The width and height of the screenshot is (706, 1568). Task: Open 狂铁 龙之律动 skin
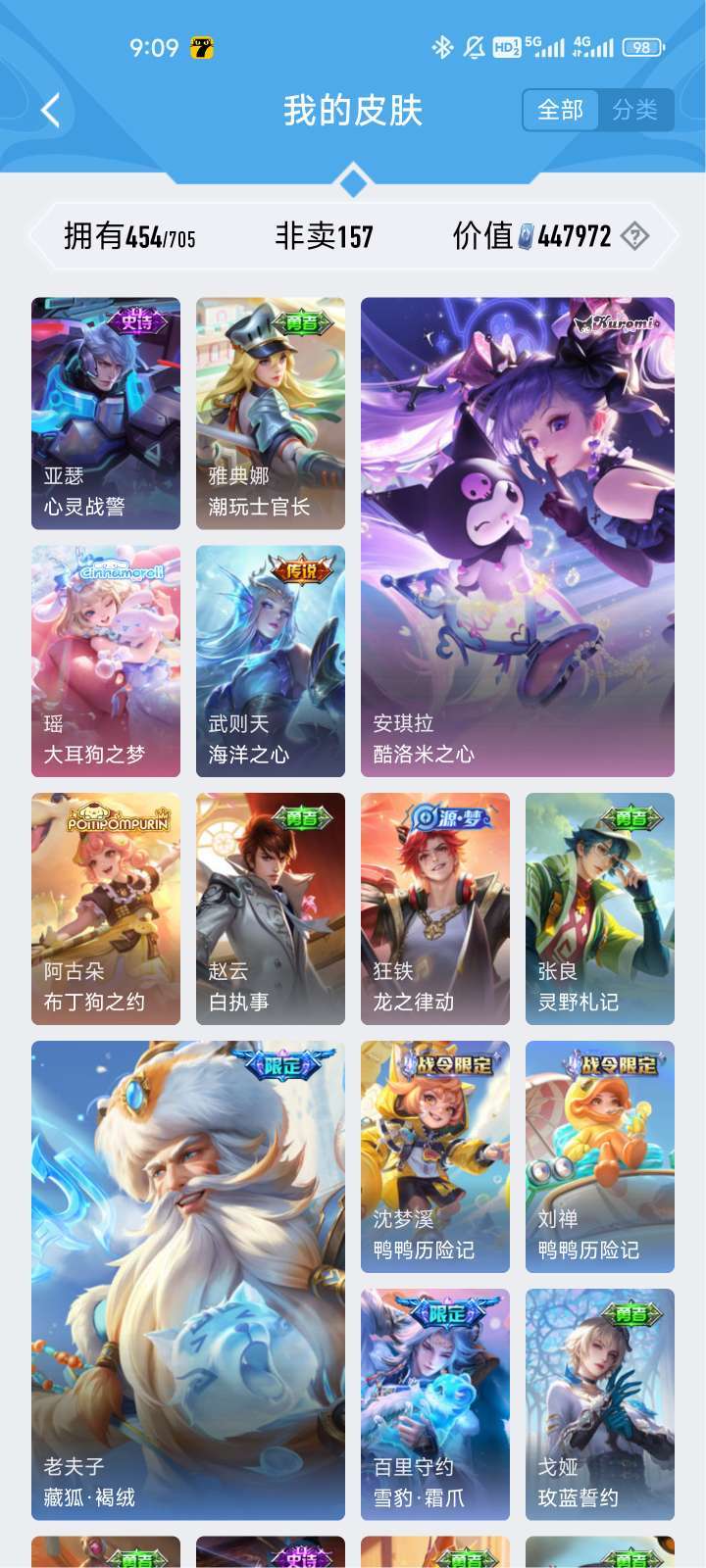(435, 908)
